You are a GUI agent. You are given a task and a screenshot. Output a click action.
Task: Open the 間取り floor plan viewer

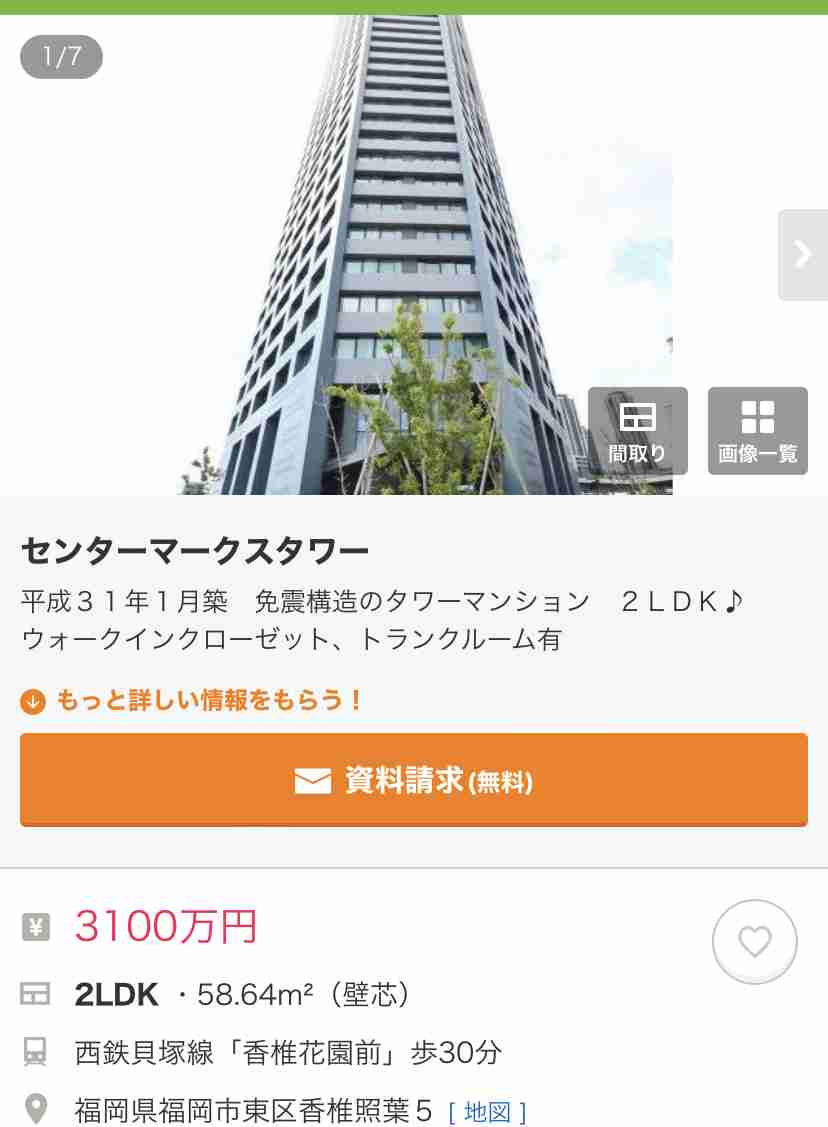point(637,430)
